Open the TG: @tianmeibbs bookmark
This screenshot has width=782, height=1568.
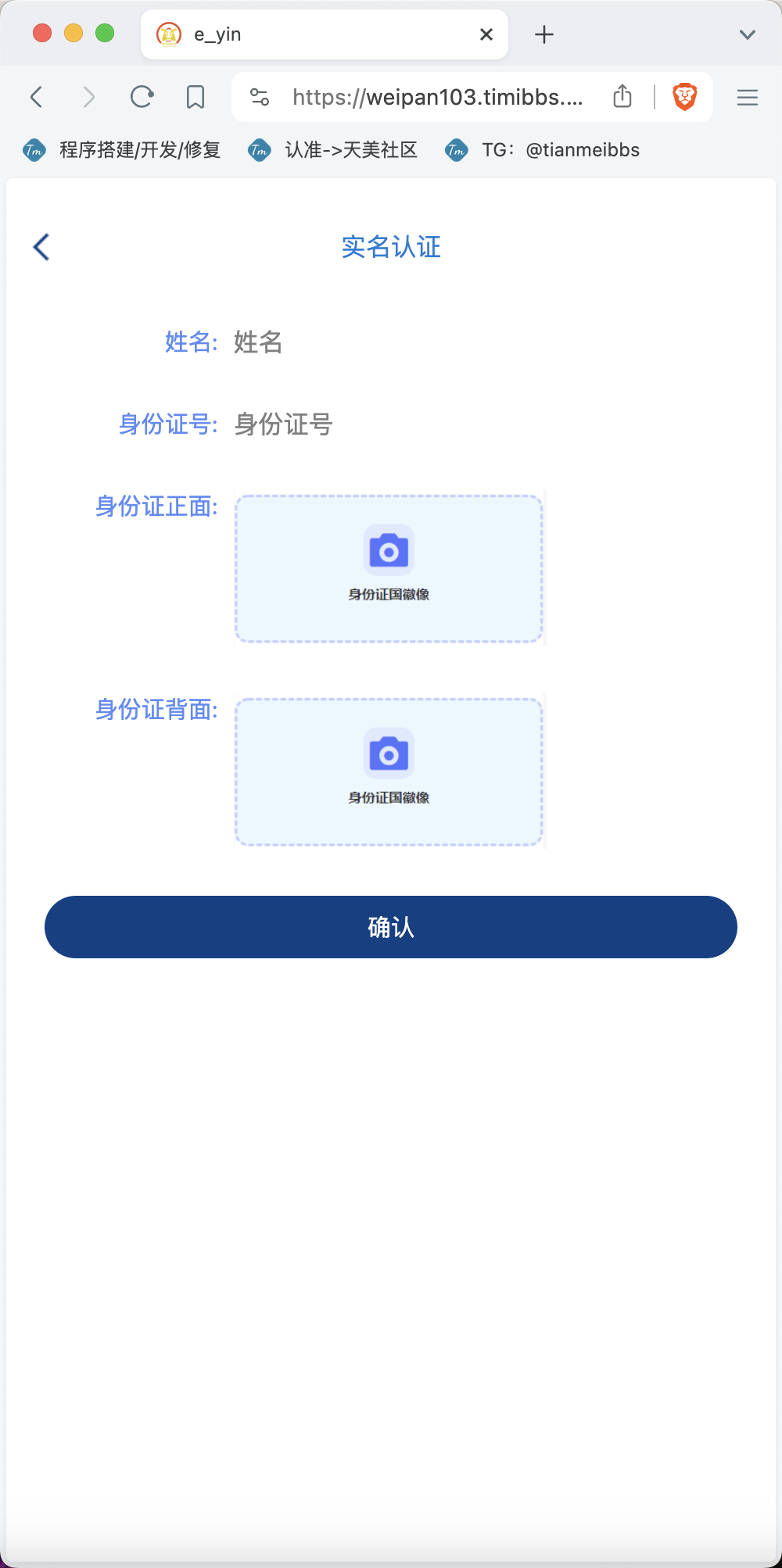pyautogui.click(x=542, y=150)
